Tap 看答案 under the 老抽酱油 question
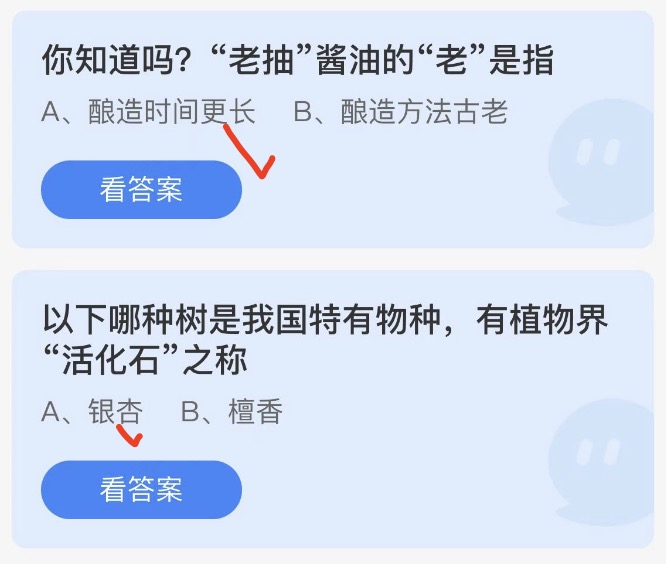The height and width of the screenshot is (564, 666). (x=141, y=190)
